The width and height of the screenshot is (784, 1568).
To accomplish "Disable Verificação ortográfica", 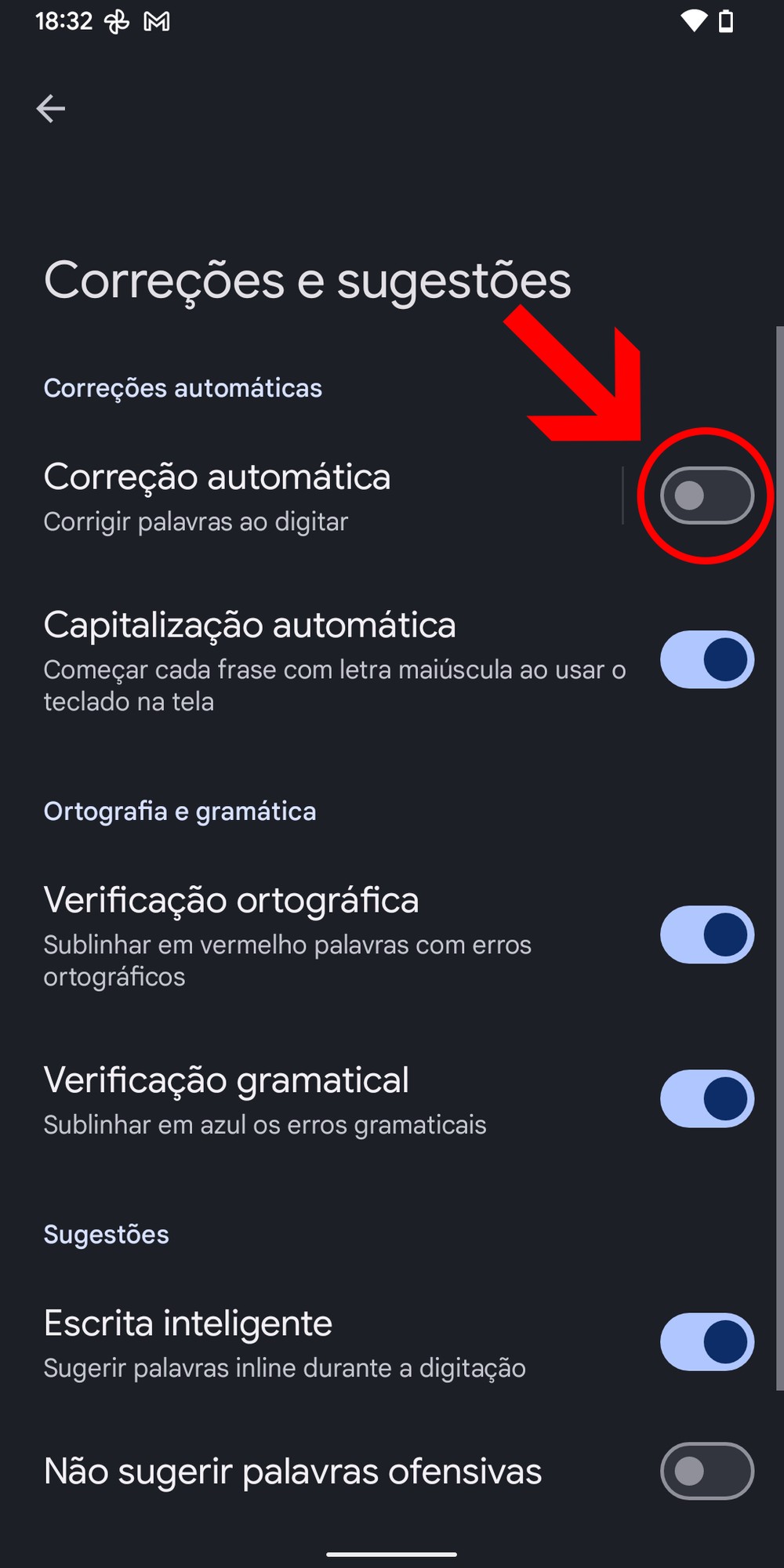I will click(706, 935).
